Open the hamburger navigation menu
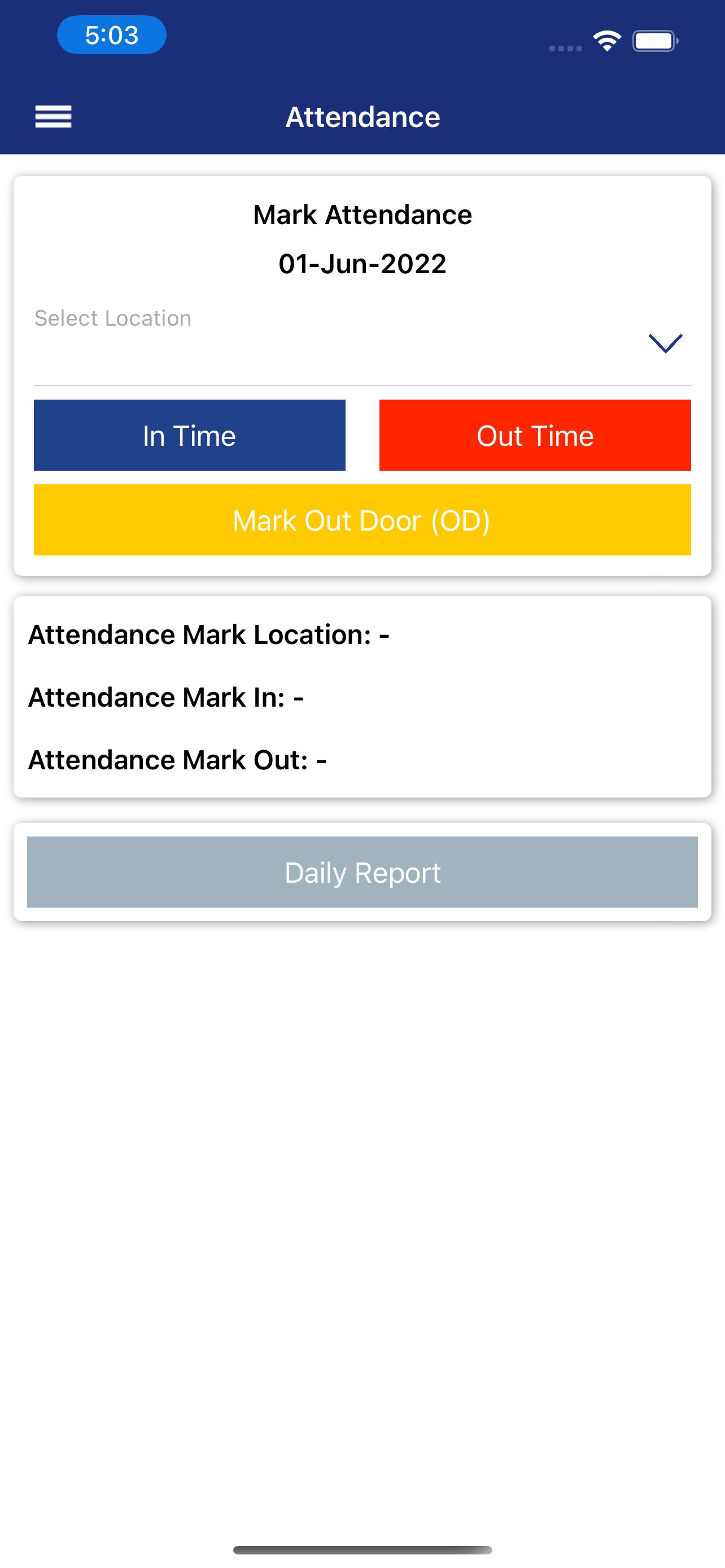Viewport: 725px width, 1568px height. pos(54,116)
